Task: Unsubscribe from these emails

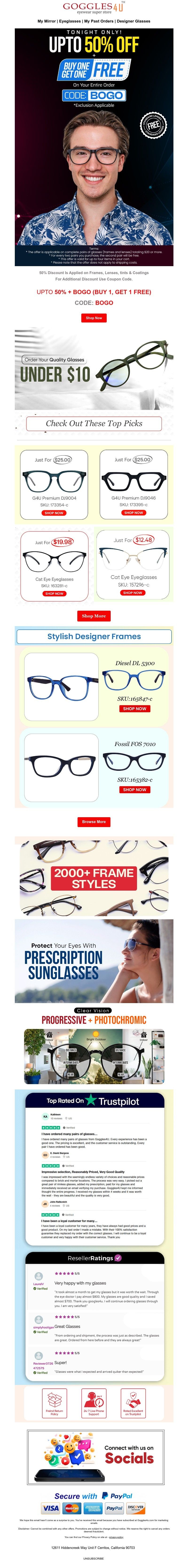Action: point(93,1558)
